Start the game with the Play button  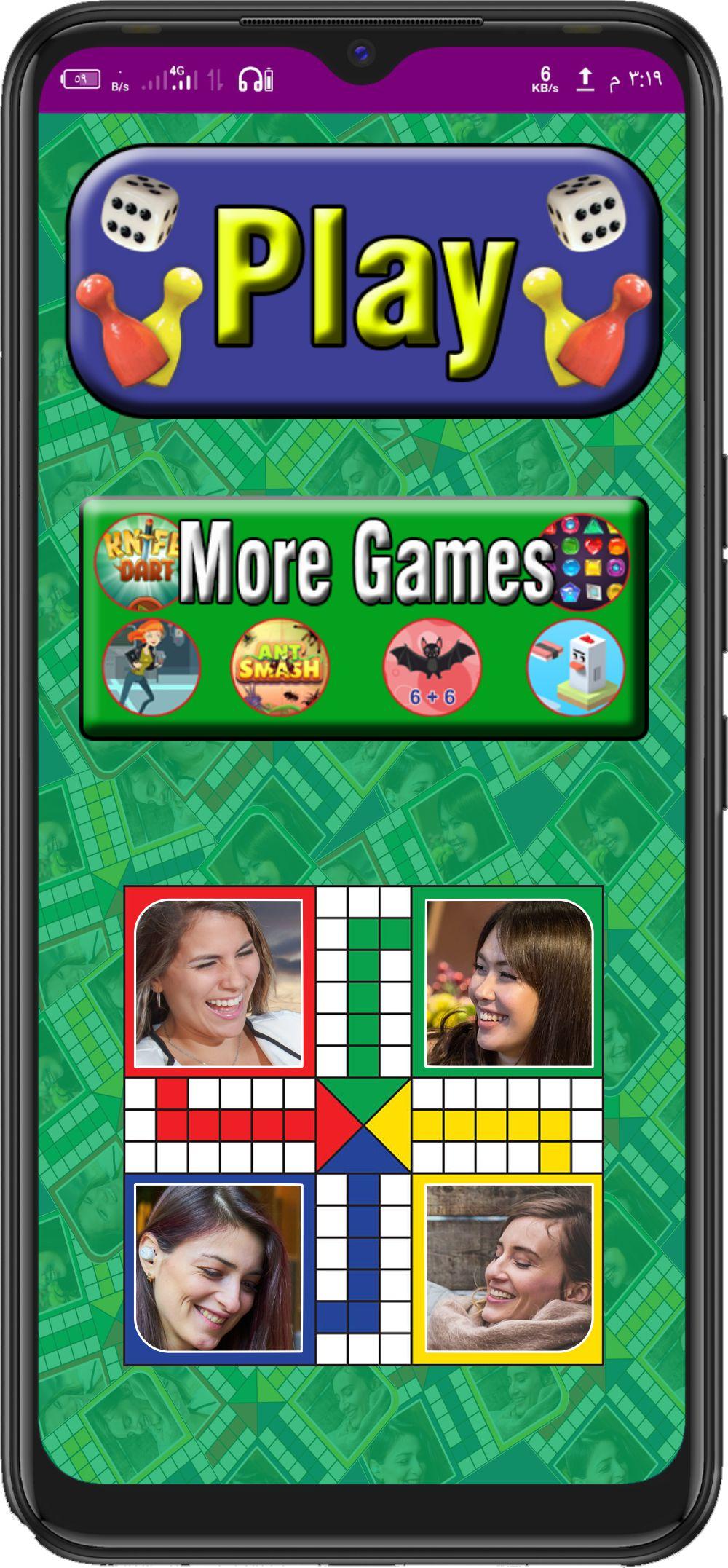[364, 280]
